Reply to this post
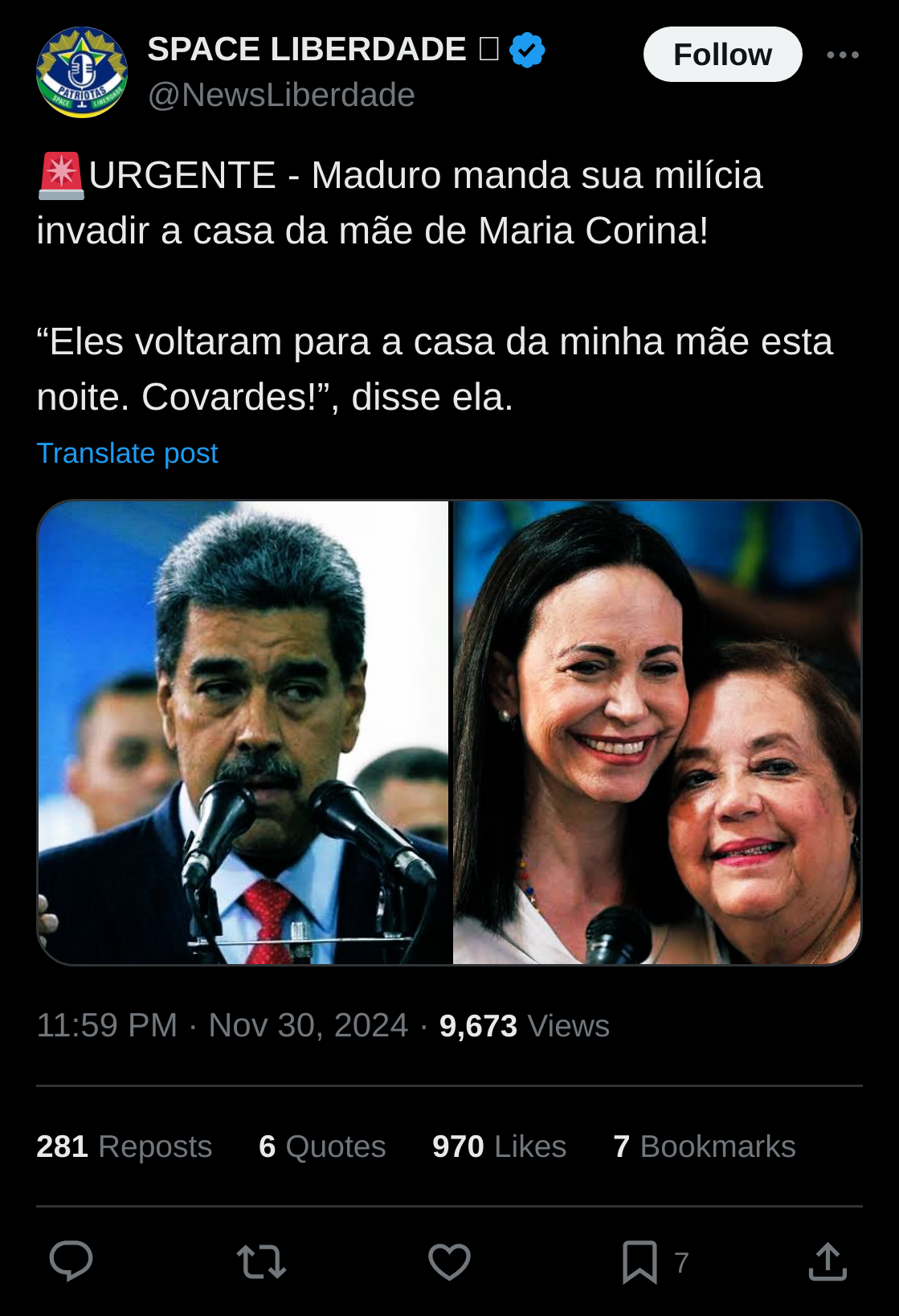Screen dimensions: 899x1316 tap(71, 1261)
